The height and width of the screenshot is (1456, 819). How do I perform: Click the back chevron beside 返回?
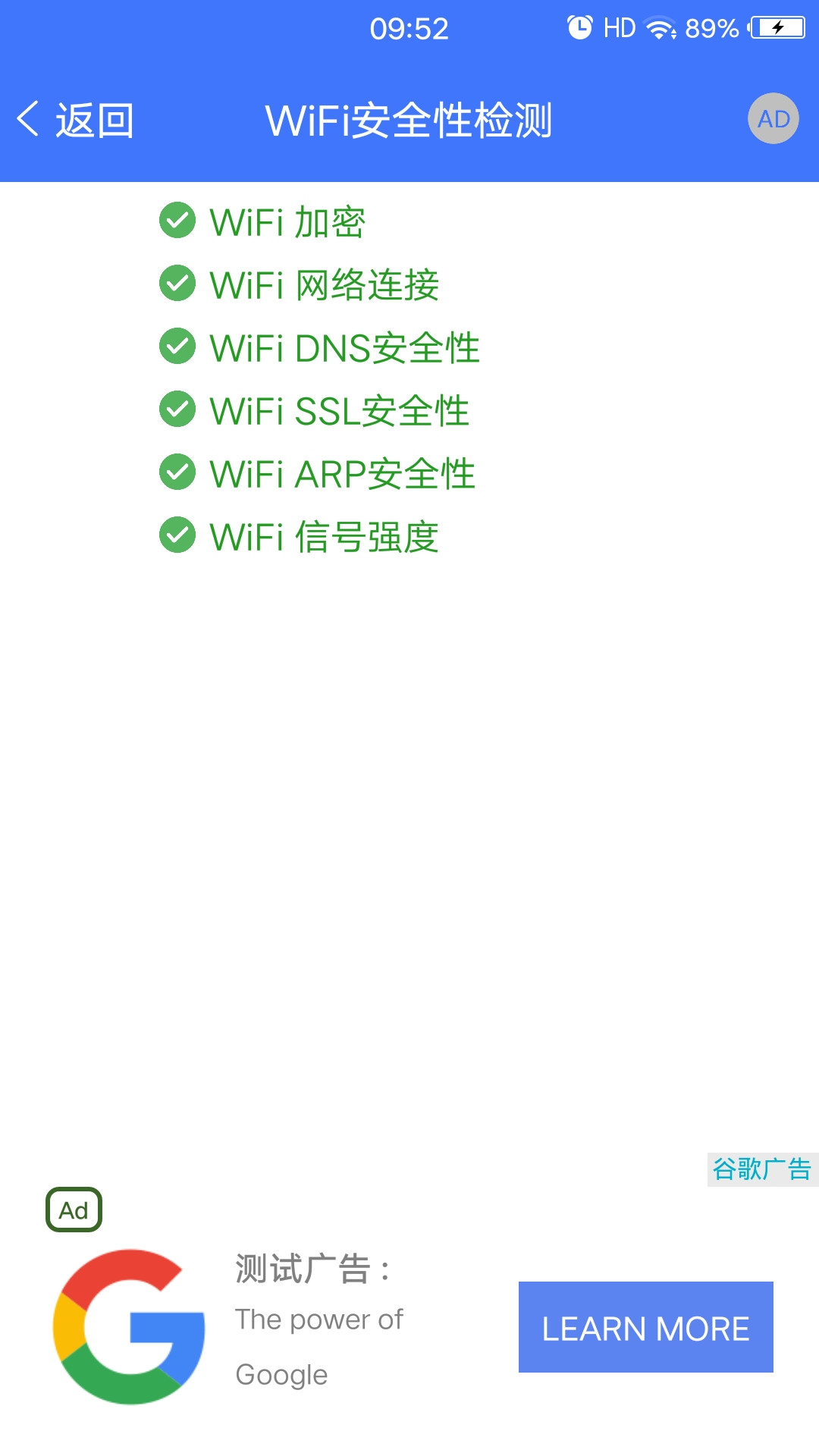28,119
